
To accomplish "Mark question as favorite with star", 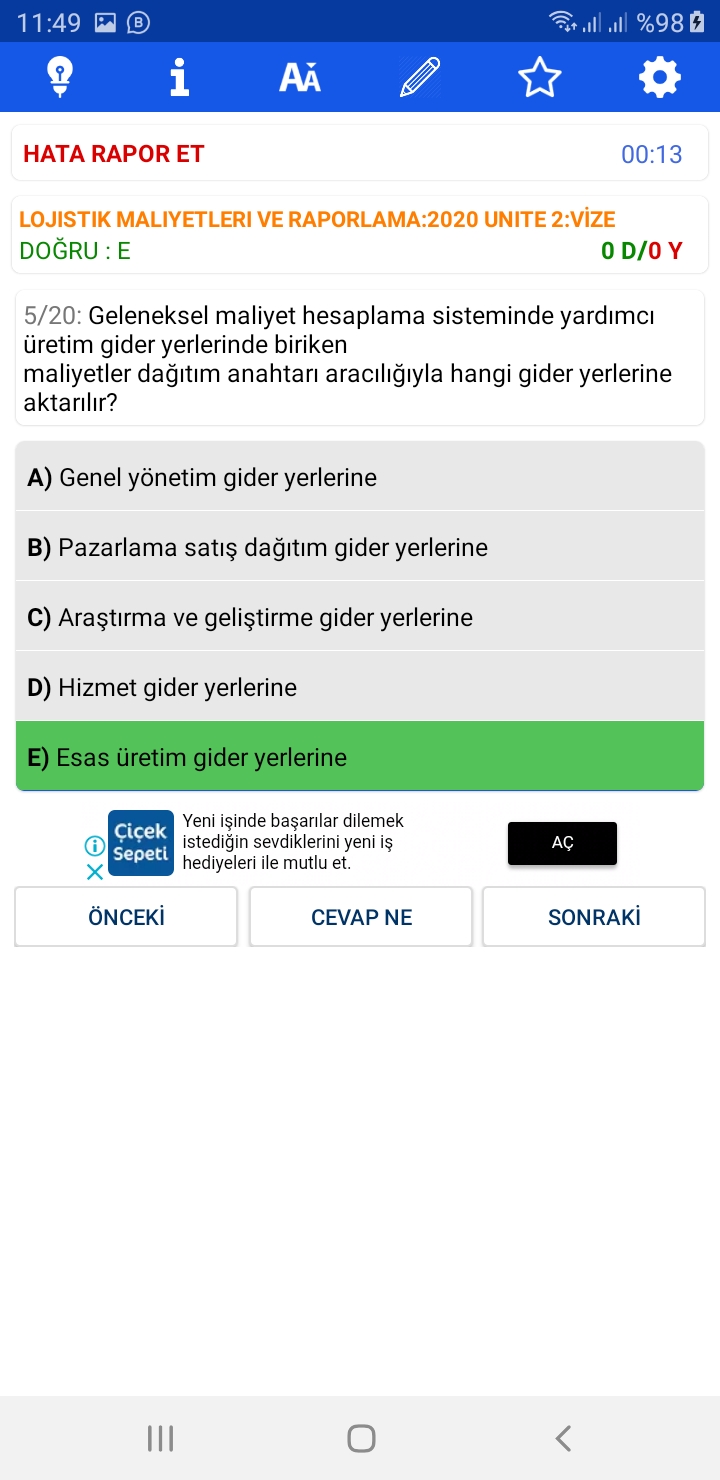I will click(540, 77).
